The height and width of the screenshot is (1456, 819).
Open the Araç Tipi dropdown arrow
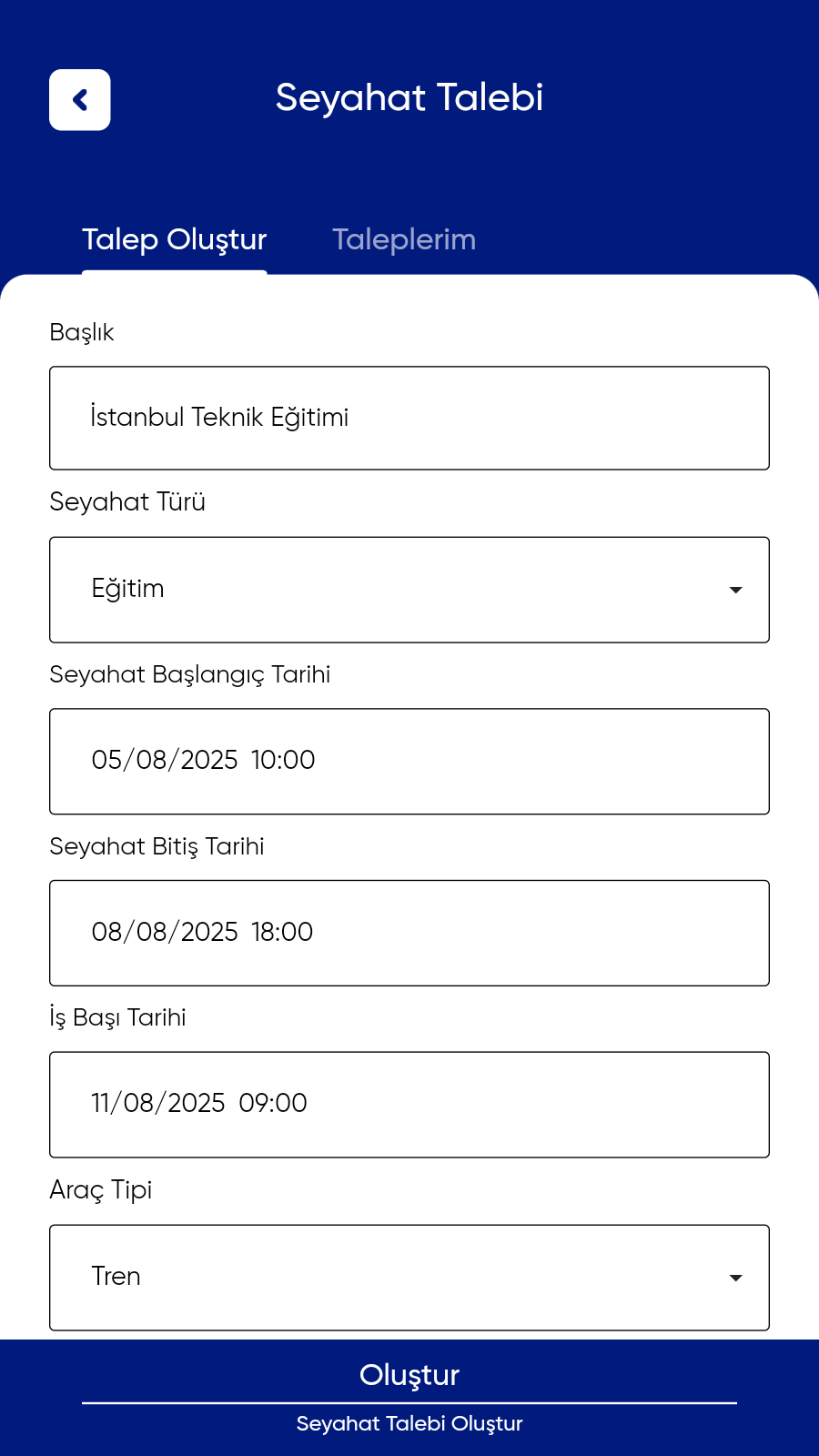click(x=735, y=1278)
